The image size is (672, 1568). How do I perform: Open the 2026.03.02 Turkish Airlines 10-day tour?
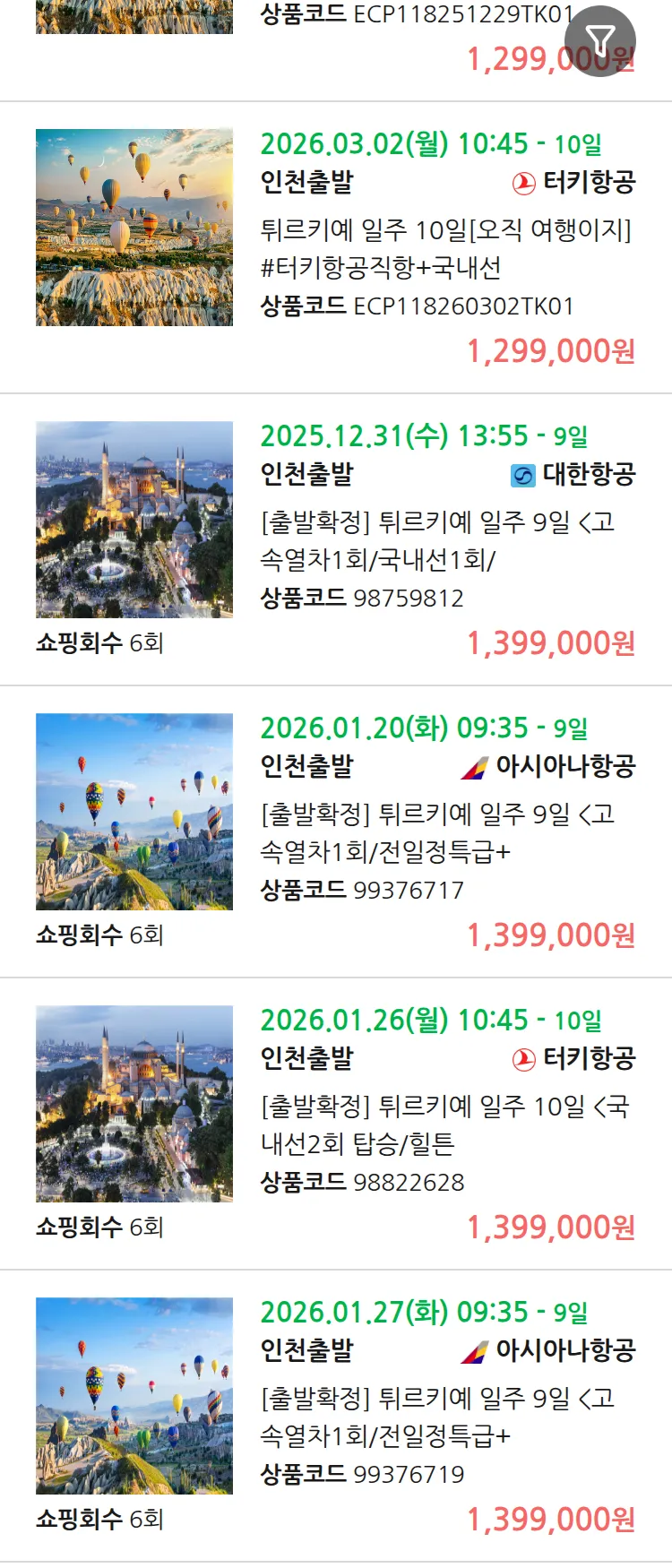pos(445,249)
